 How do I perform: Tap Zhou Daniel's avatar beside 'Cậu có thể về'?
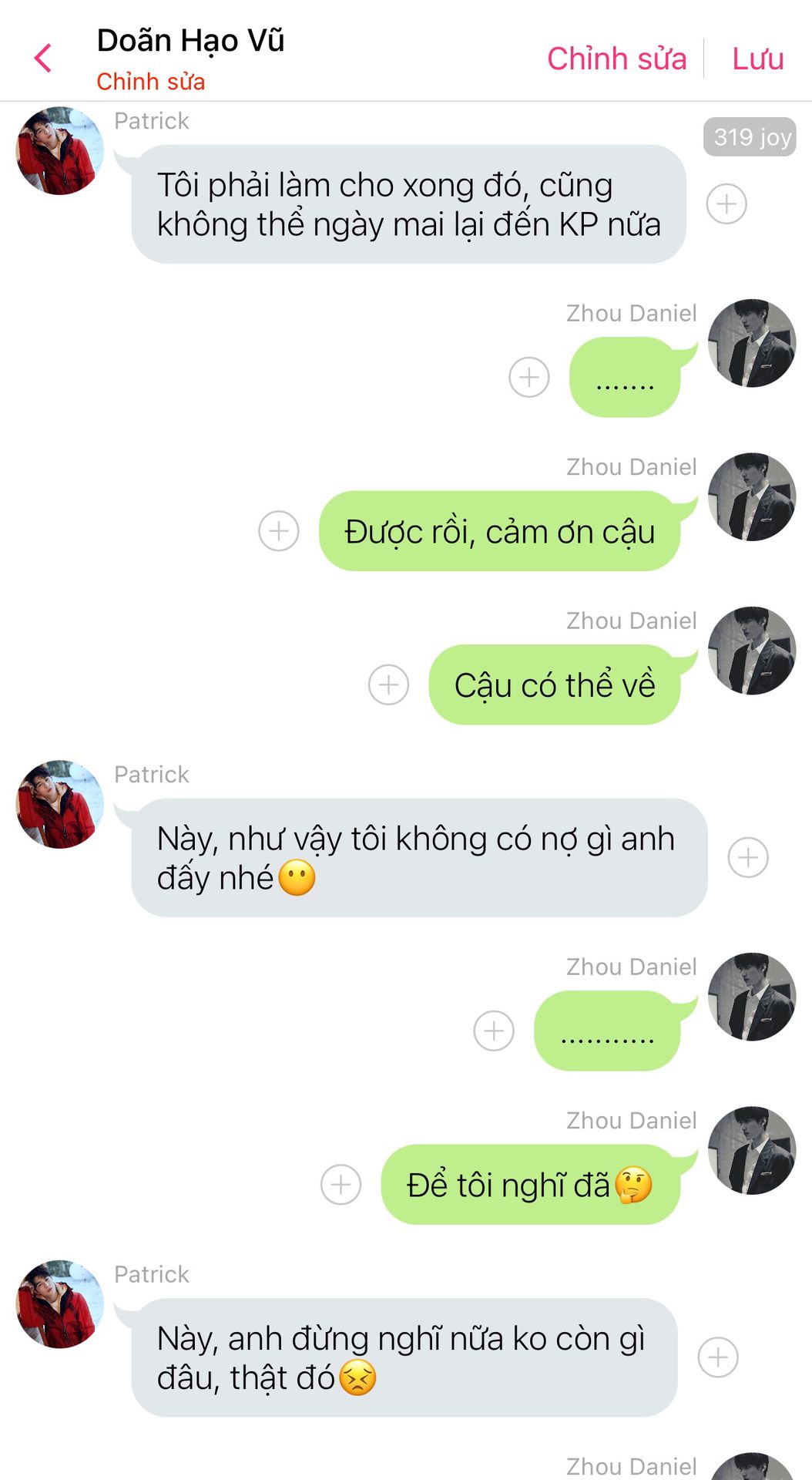pos(752,651)
